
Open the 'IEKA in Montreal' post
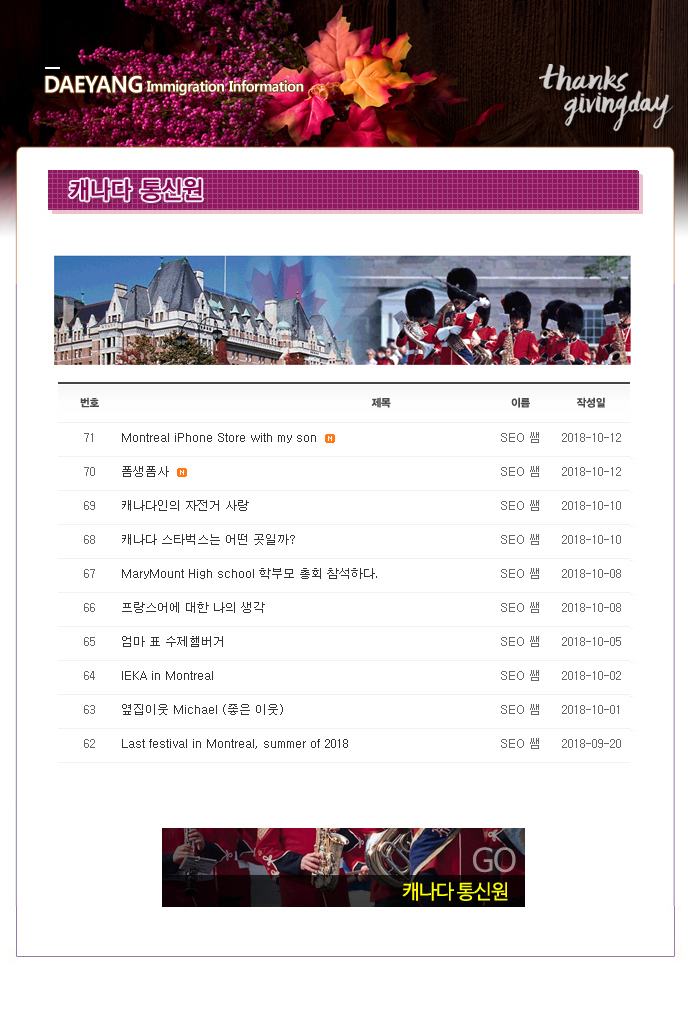pos(167,676)
